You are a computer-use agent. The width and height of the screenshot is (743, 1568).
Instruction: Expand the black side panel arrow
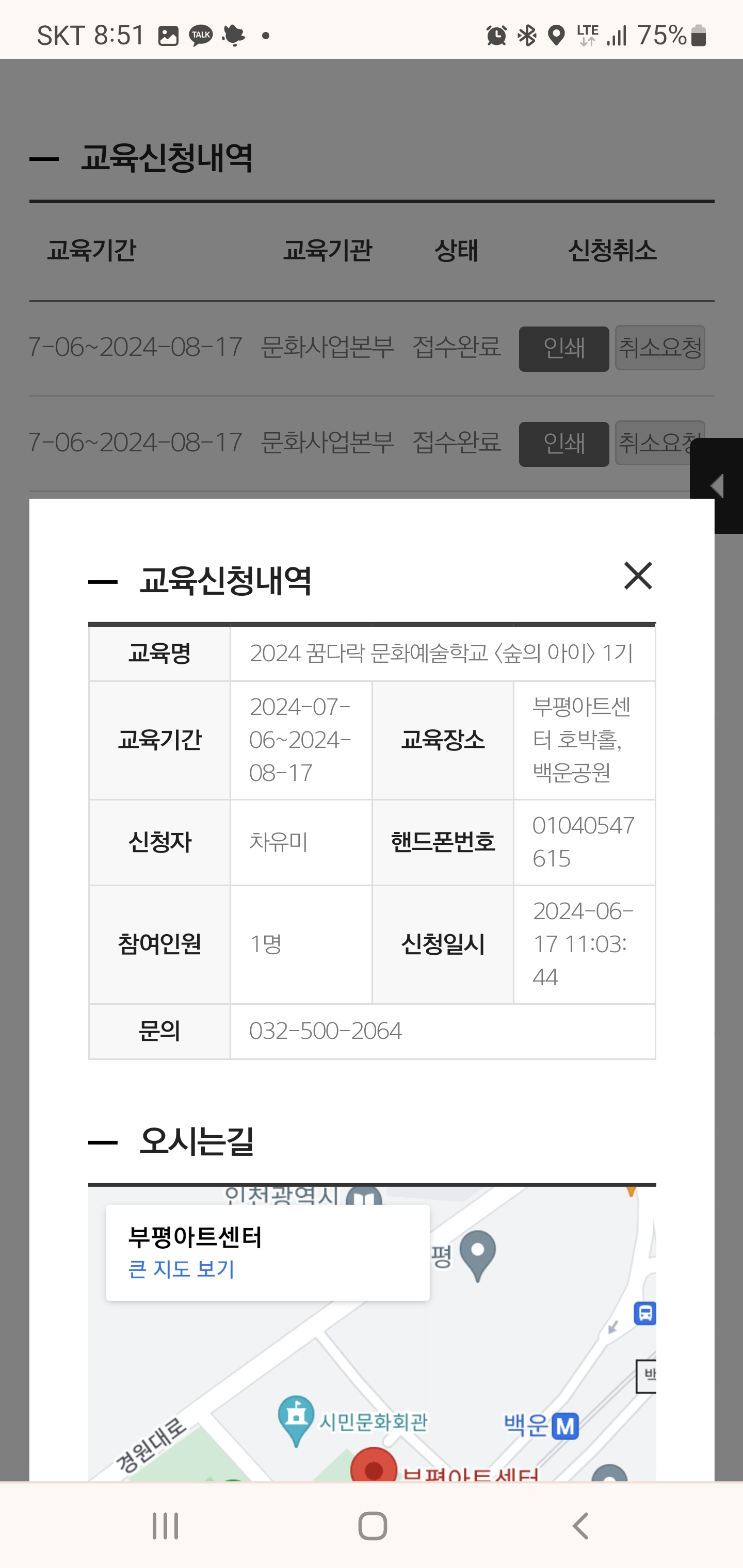(x=716, y=486)
